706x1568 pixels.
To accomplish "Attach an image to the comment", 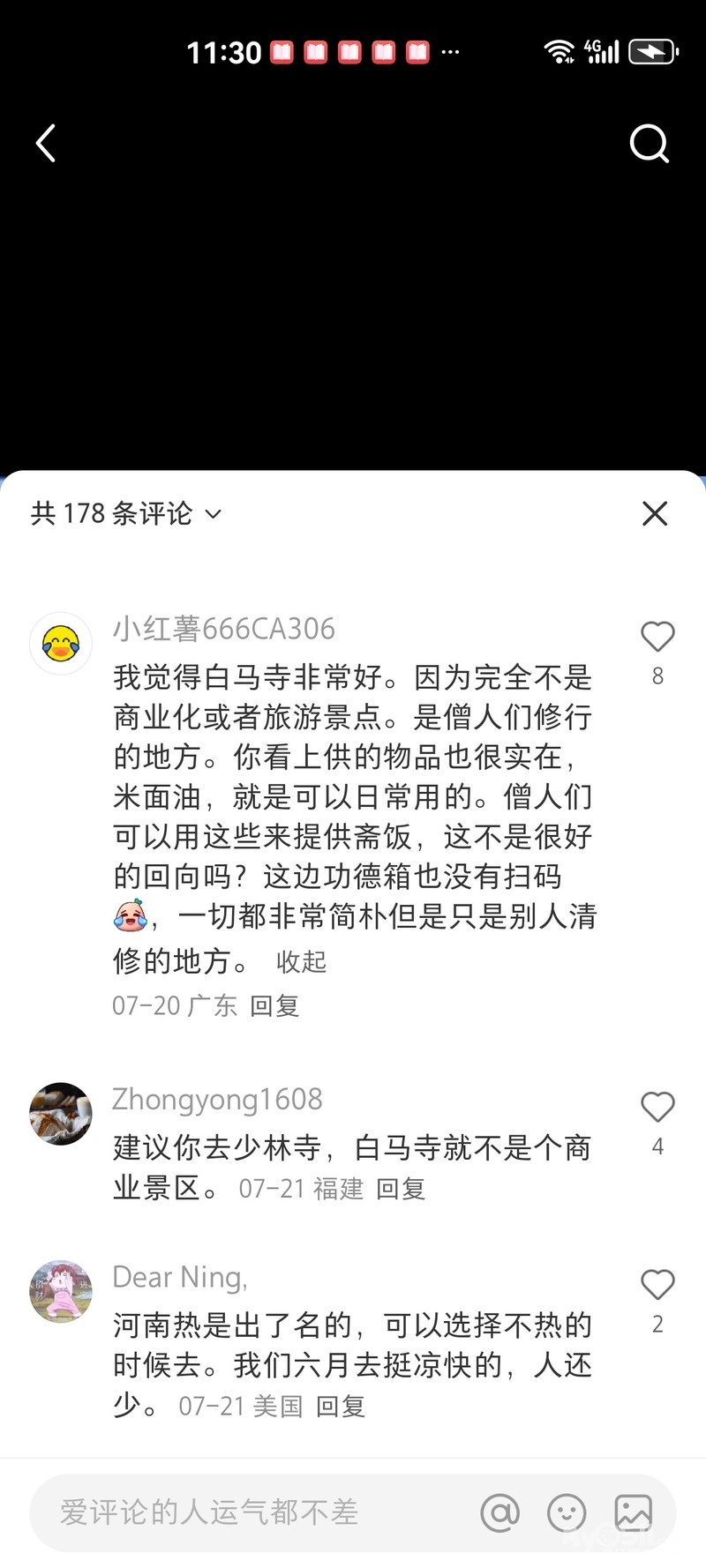I will click(x=634, y=1512).
